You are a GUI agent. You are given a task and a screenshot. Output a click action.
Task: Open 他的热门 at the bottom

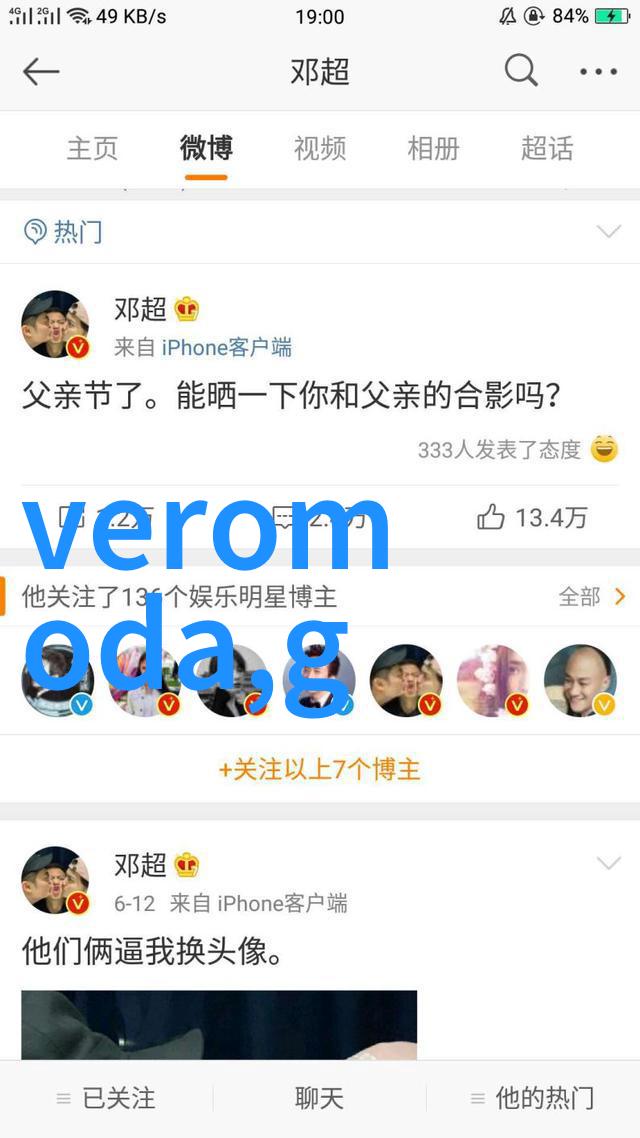pos(533,1098)
